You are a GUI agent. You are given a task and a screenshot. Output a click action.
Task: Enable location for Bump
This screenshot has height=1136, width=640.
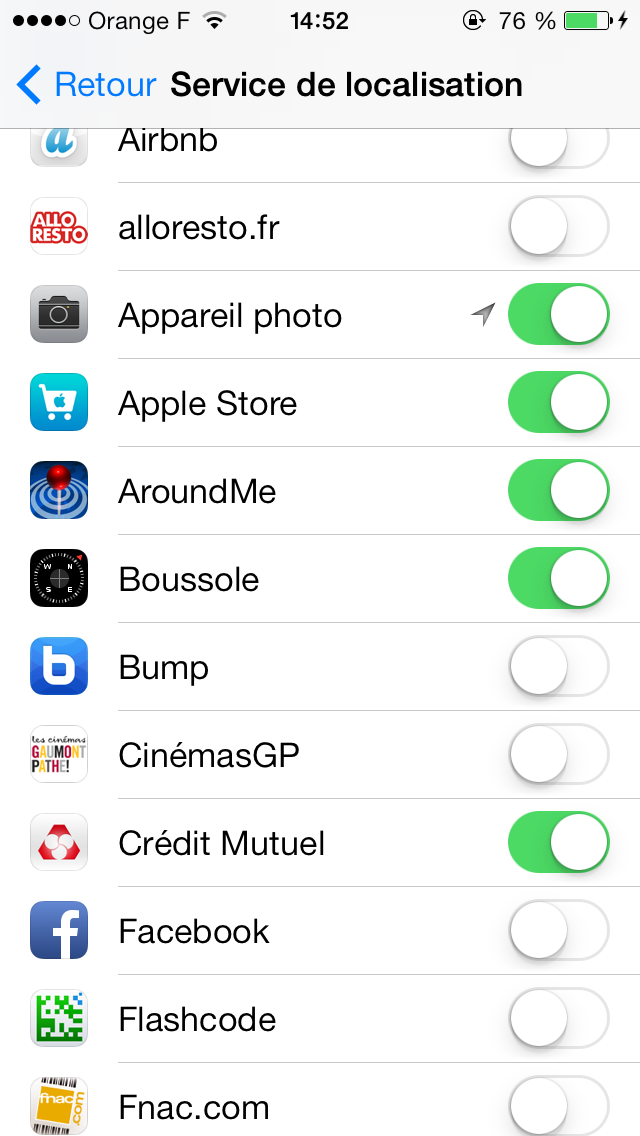558,667
